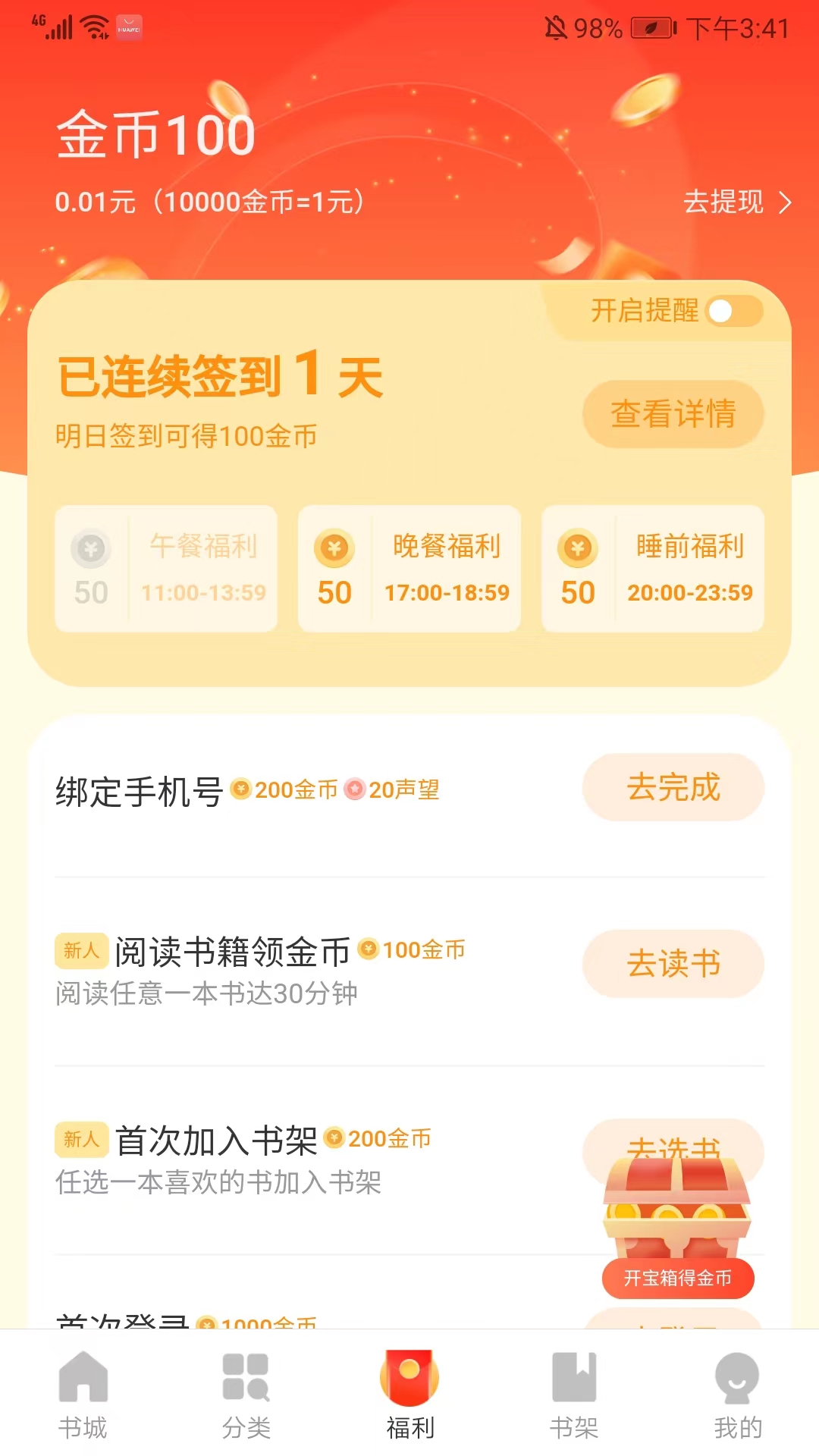Screen dimensions: 819x1456
Task: Tap the gold coin icon beside 200金币
Action: tap(240, 789)
